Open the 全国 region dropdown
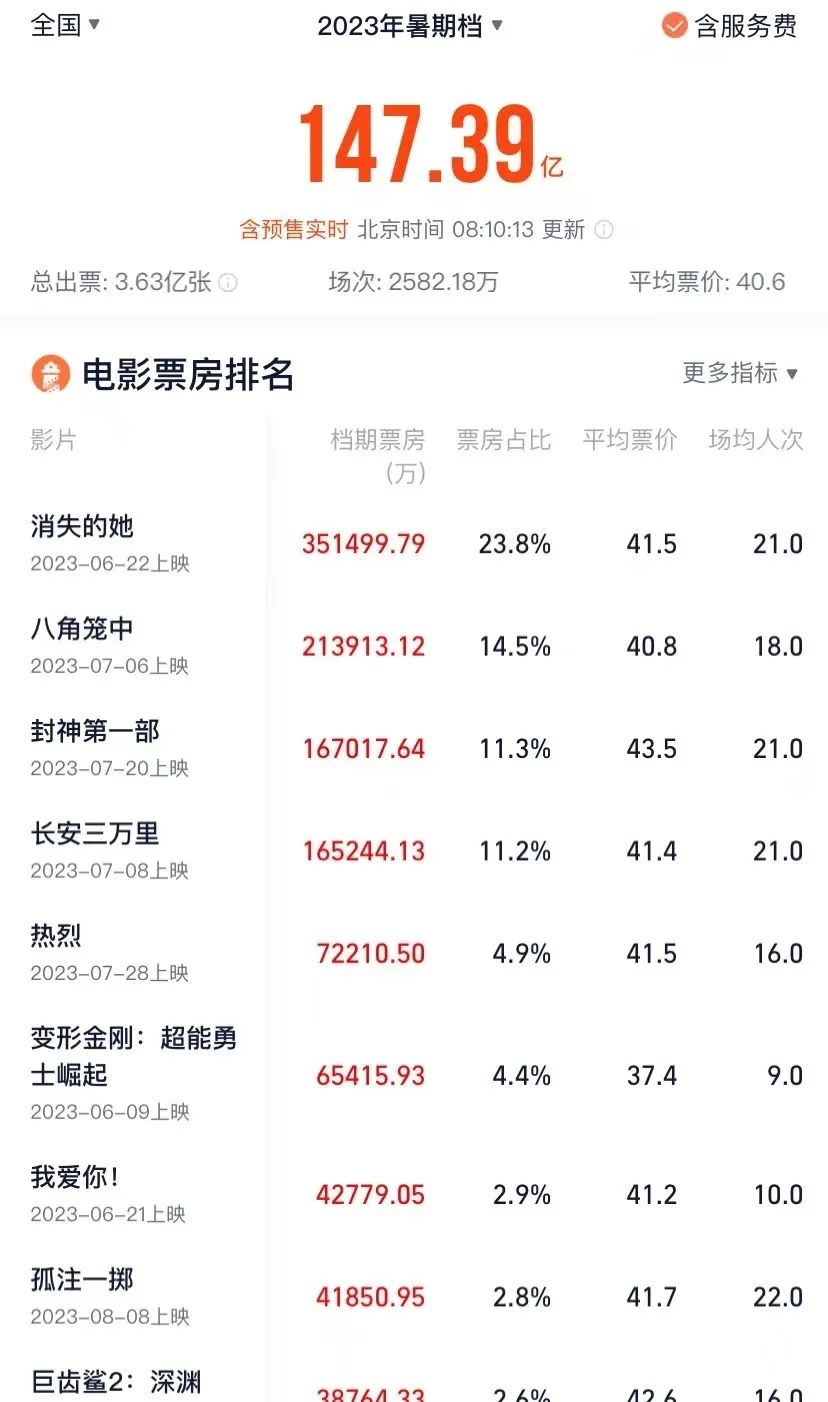The height and width of the screenshot is (1402, 828). coord(66,25)
